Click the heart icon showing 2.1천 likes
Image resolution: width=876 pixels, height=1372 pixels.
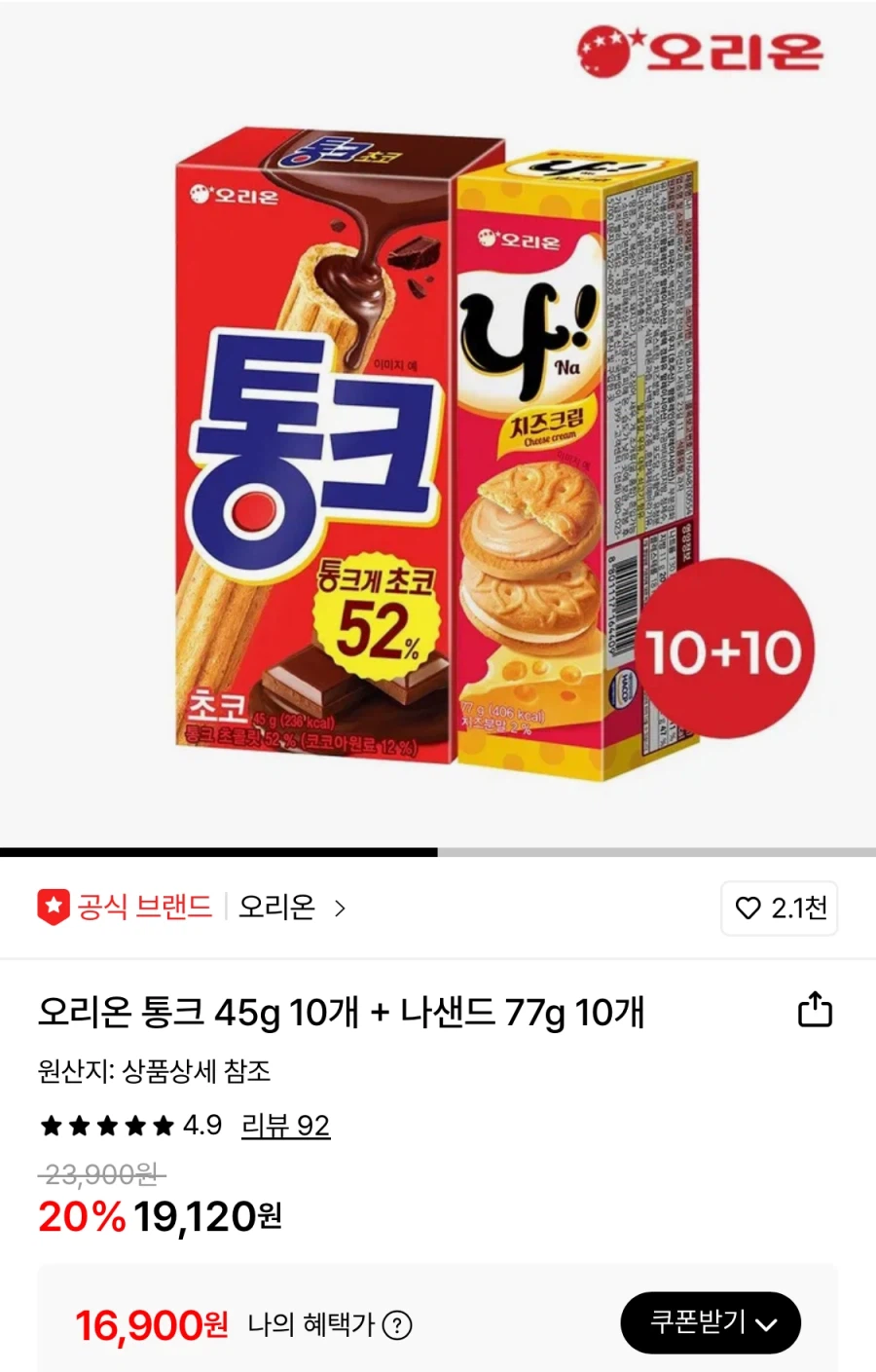pos(747,908)
